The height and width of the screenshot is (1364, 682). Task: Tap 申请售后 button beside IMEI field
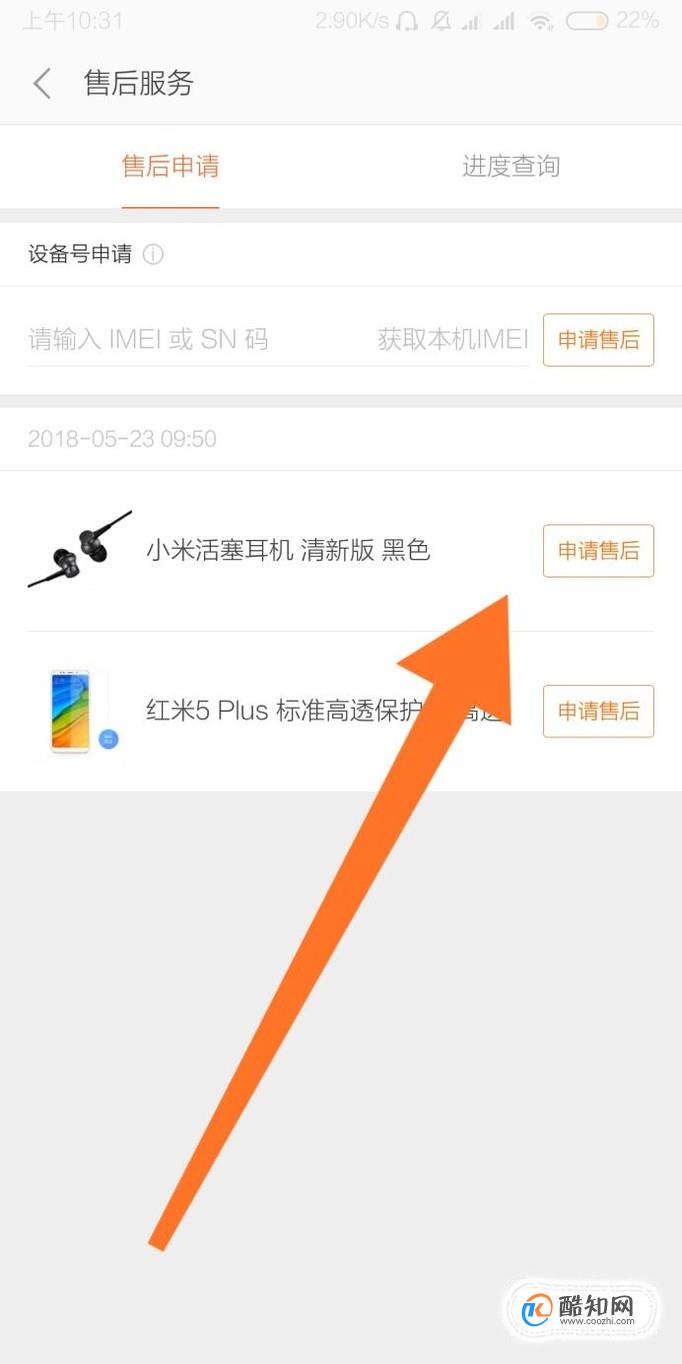tap(598, 340)
